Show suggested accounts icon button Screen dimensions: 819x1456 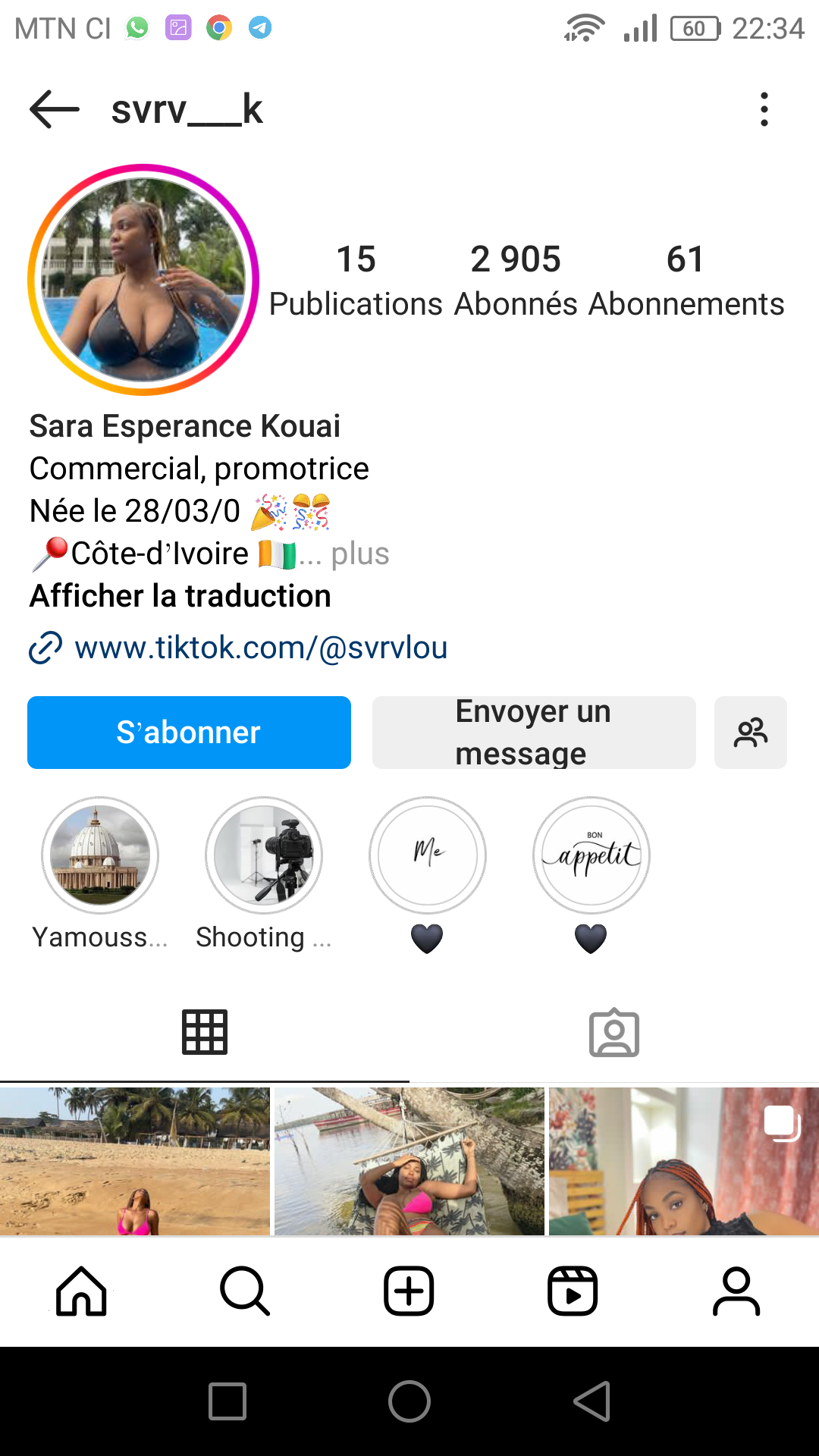click(x=751, y=733)
